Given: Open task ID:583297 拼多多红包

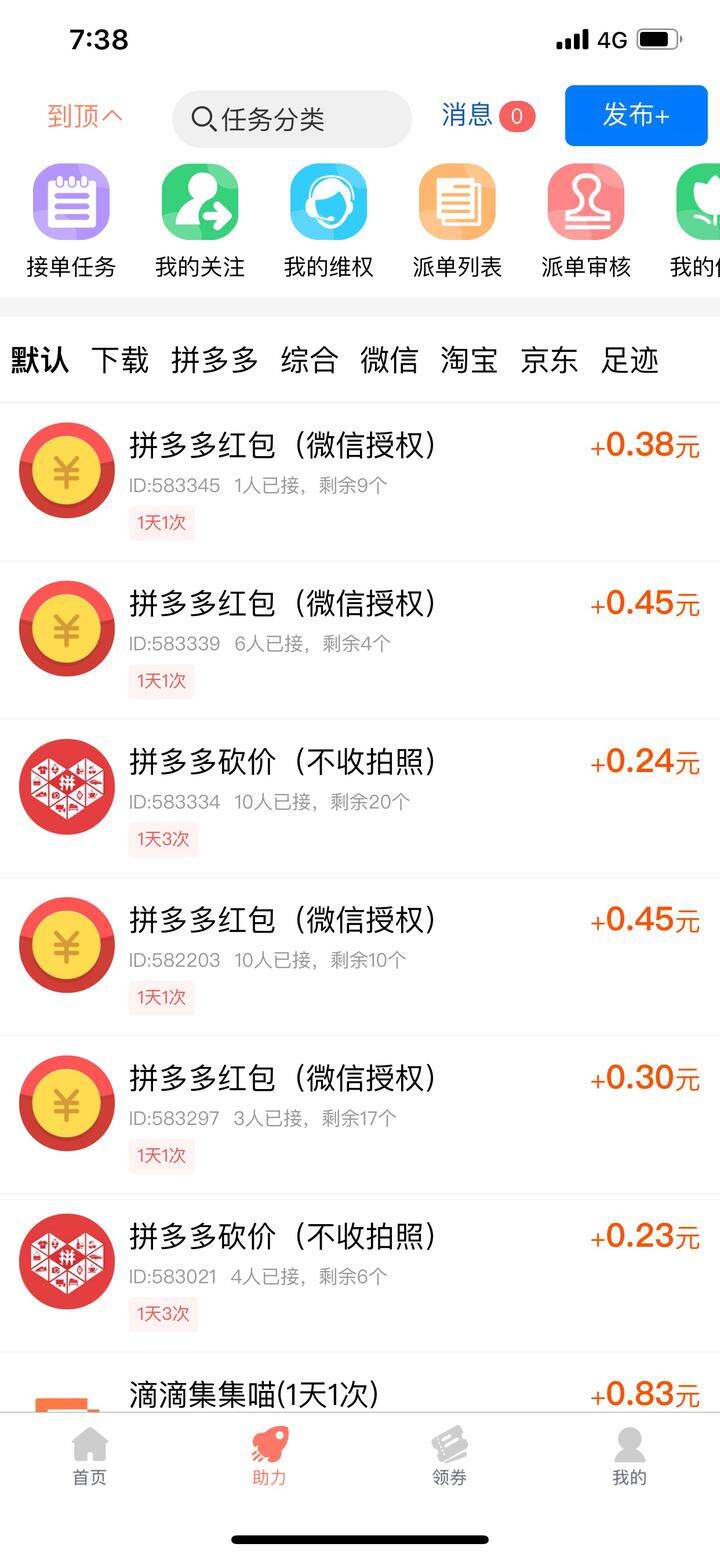Looking at the screenshot, I should tap(360, 1114).
